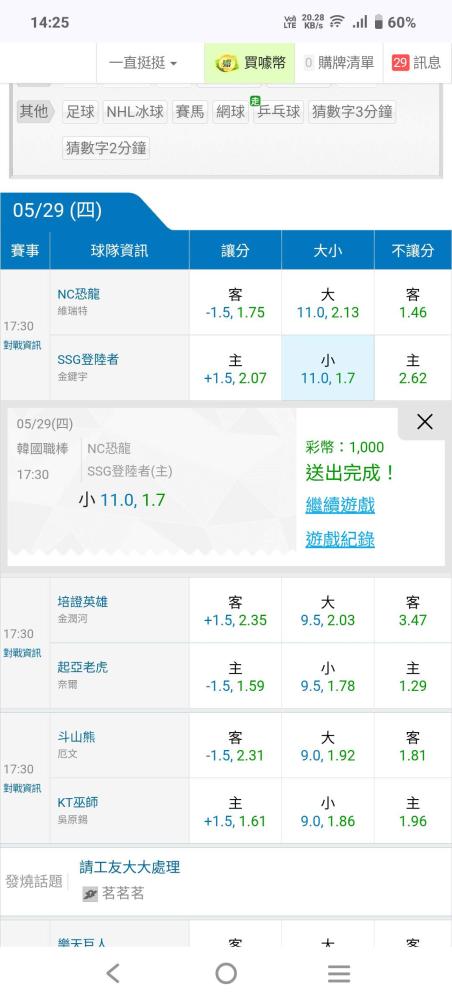Pick NC恐龍 客 -1.5 spread odds
This screenshot has width=452, height=1000.
tap(235, 303)
